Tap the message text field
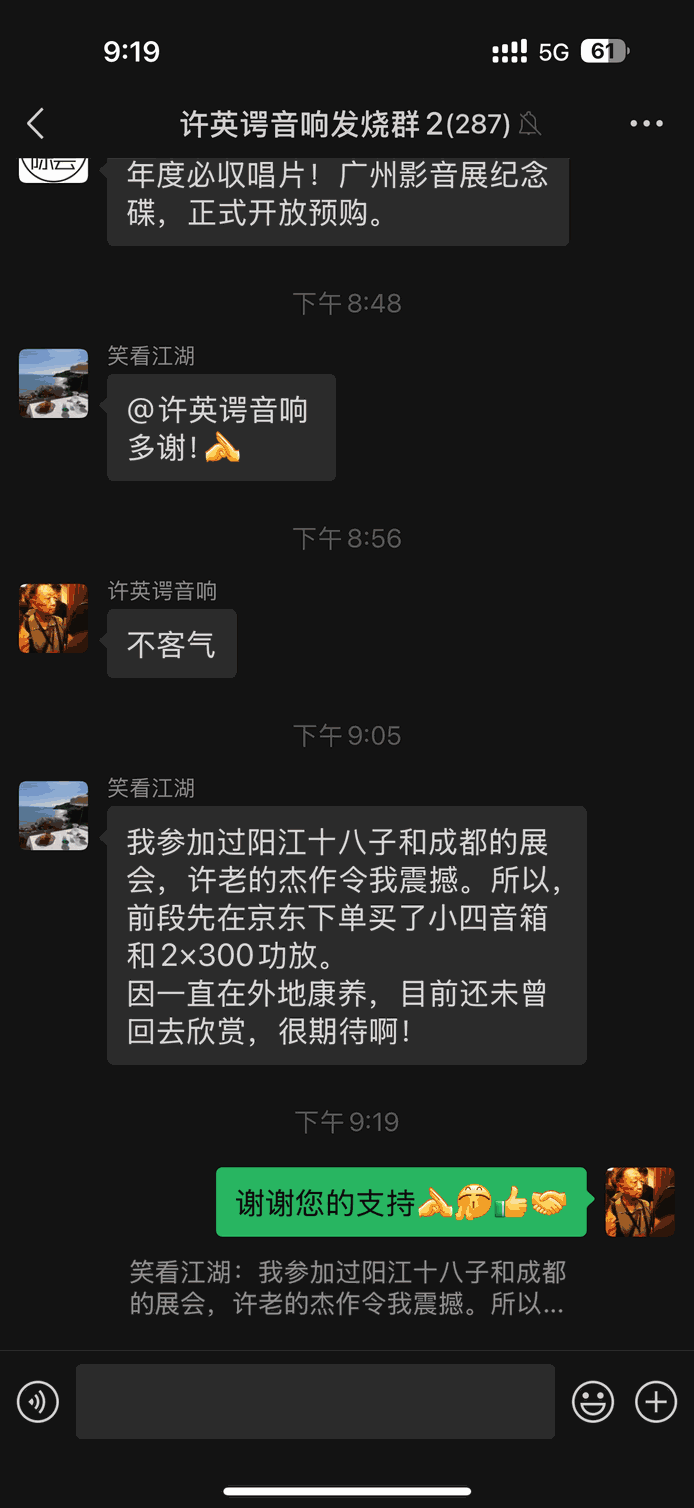The image size is (694, 1508). [315, 1402]
